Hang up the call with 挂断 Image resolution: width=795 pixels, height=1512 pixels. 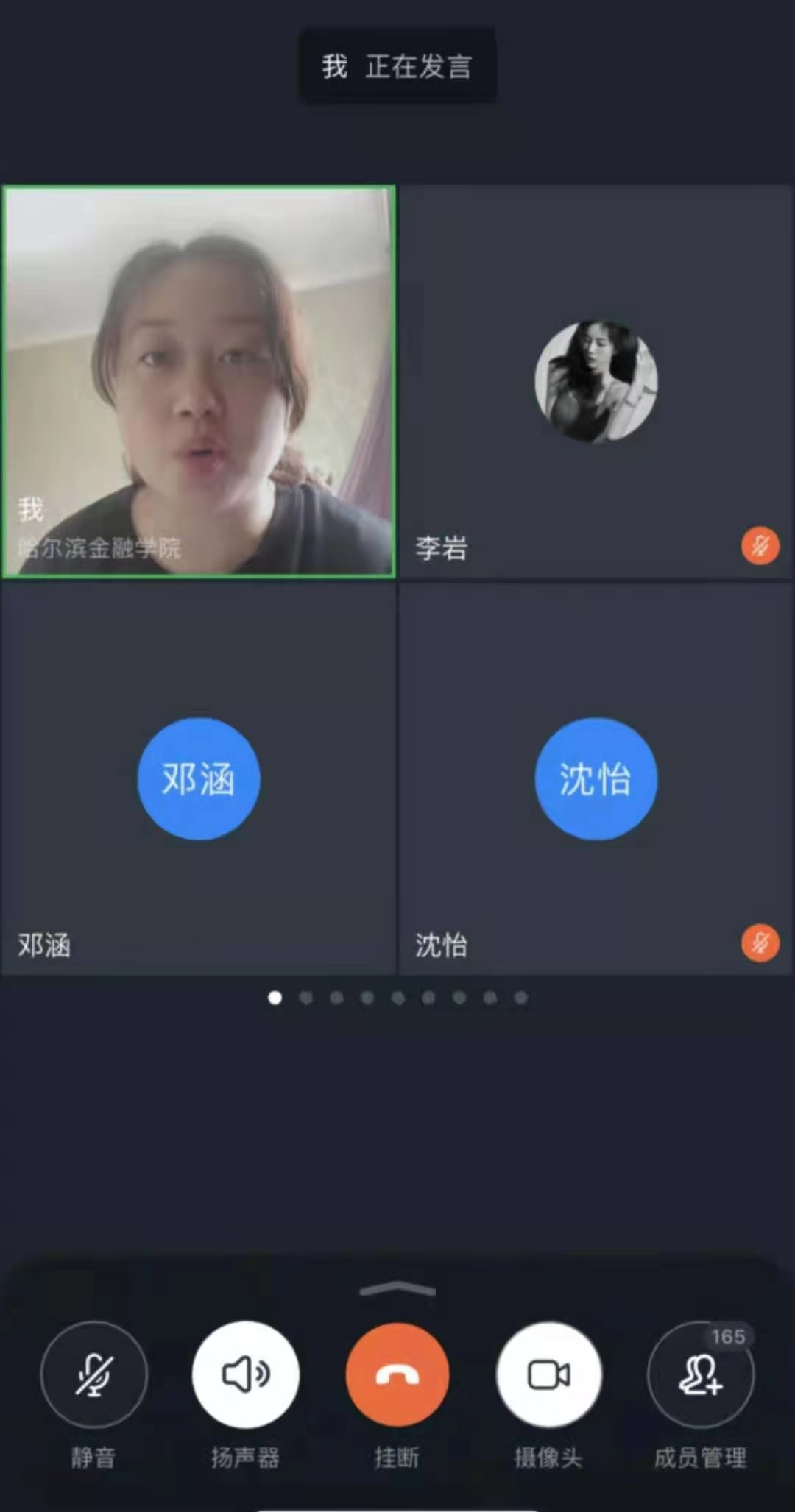point(397,1374)
